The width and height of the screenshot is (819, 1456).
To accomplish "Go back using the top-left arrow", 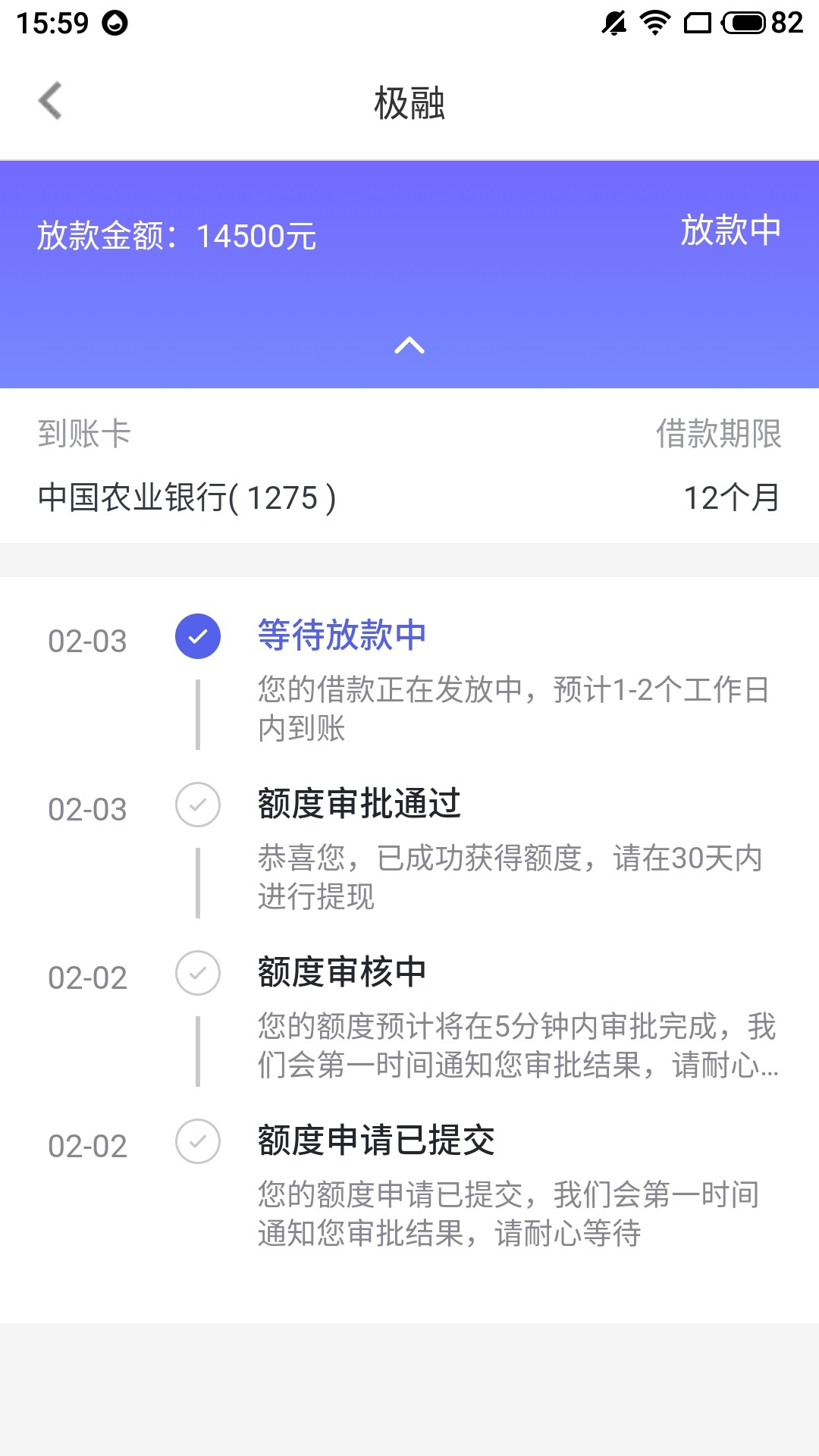I will (x=50, y=101).
